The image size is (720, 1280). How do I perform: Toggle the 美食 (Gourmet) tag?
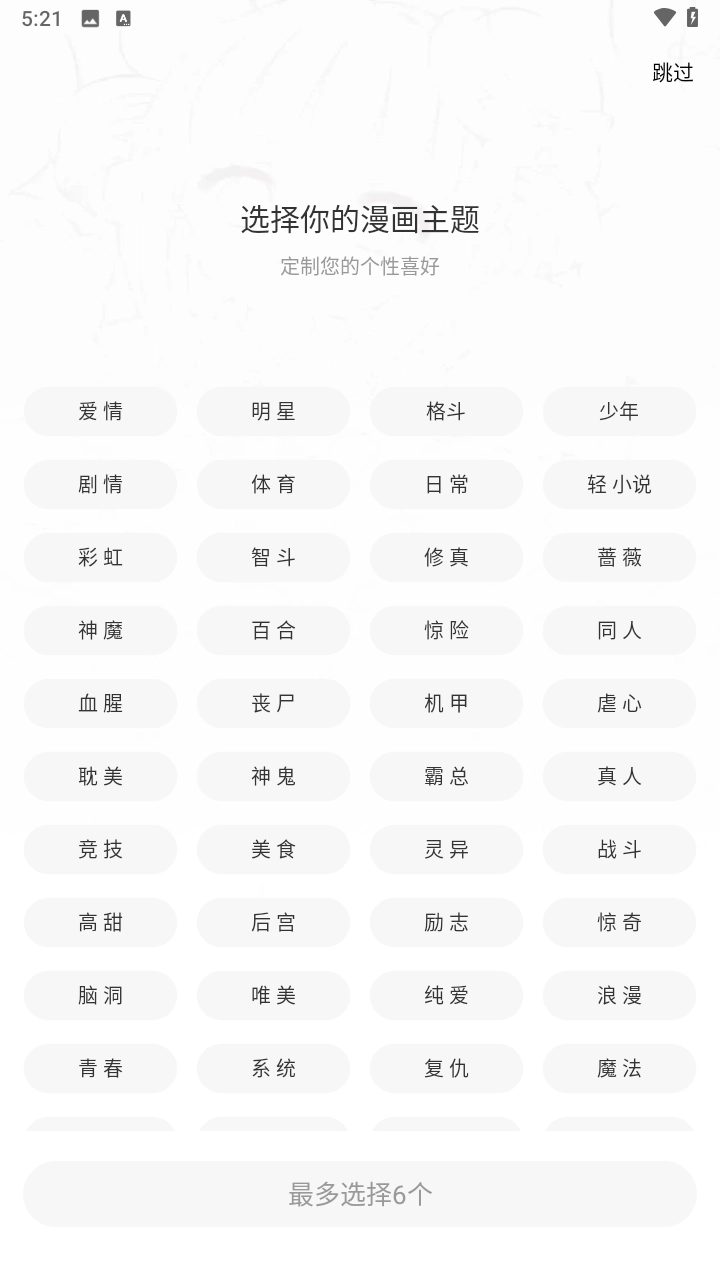(x=273, y=849)
